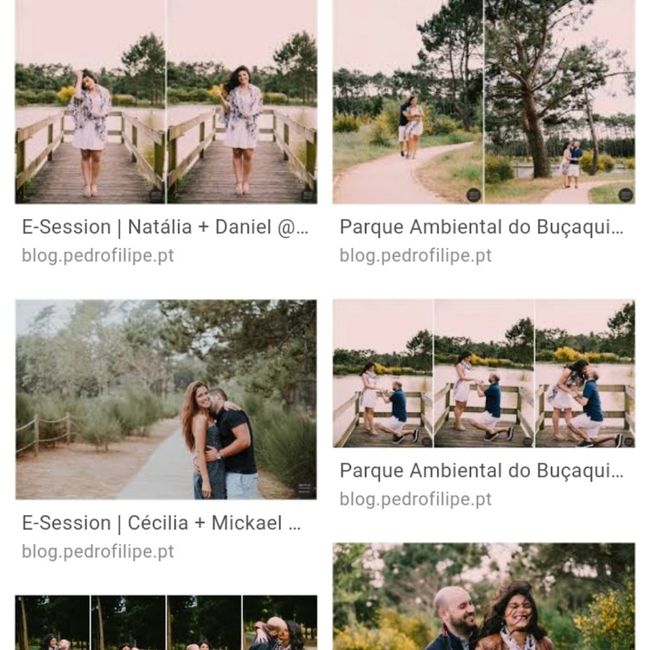The height and width of the screenshot is (650, 650).
Task: Open the bottom-left image strip of a couple in the forest
Action: [166, 624]
